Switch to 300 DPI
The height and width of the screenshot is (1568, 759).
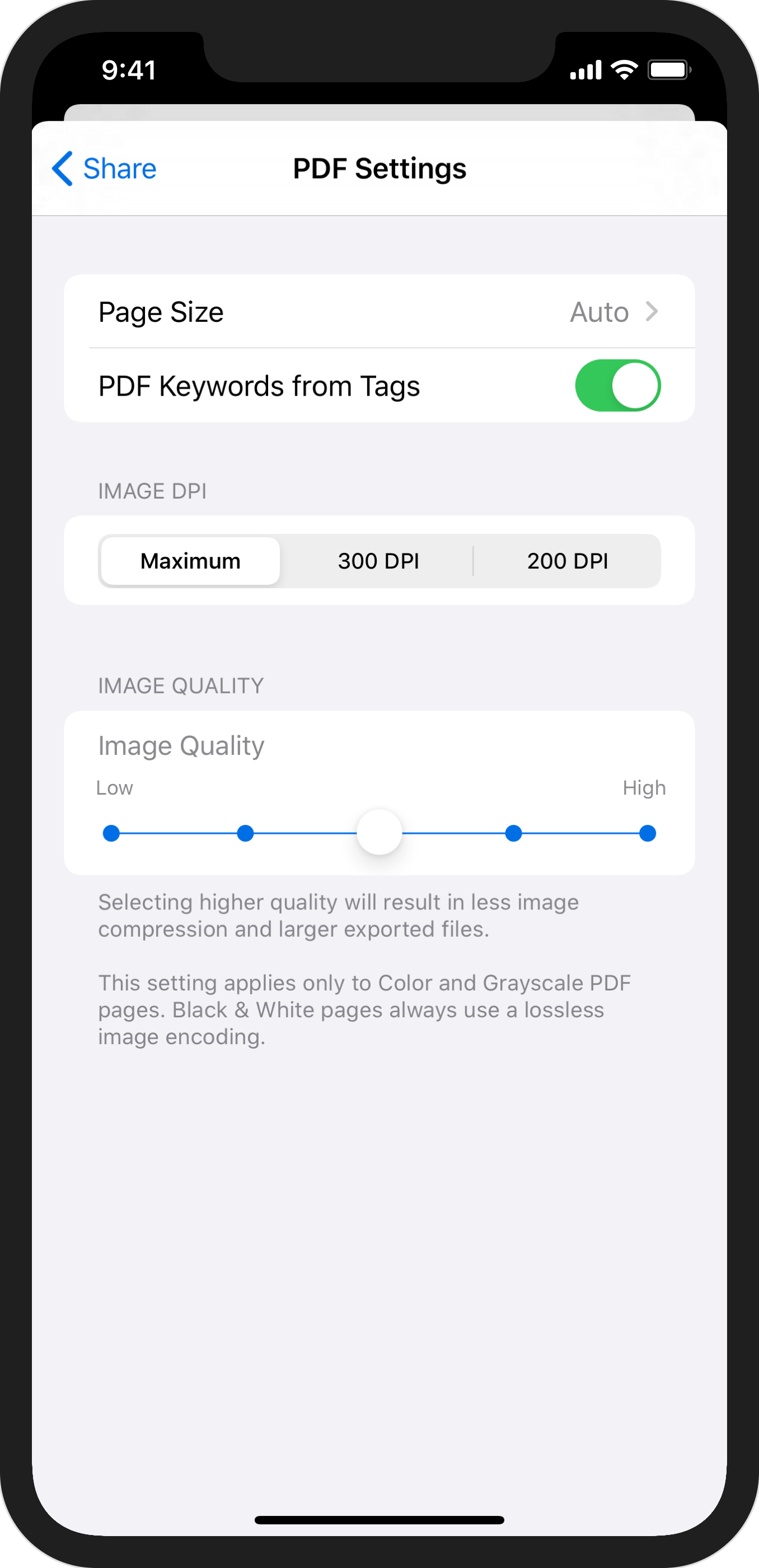point(378,561)
